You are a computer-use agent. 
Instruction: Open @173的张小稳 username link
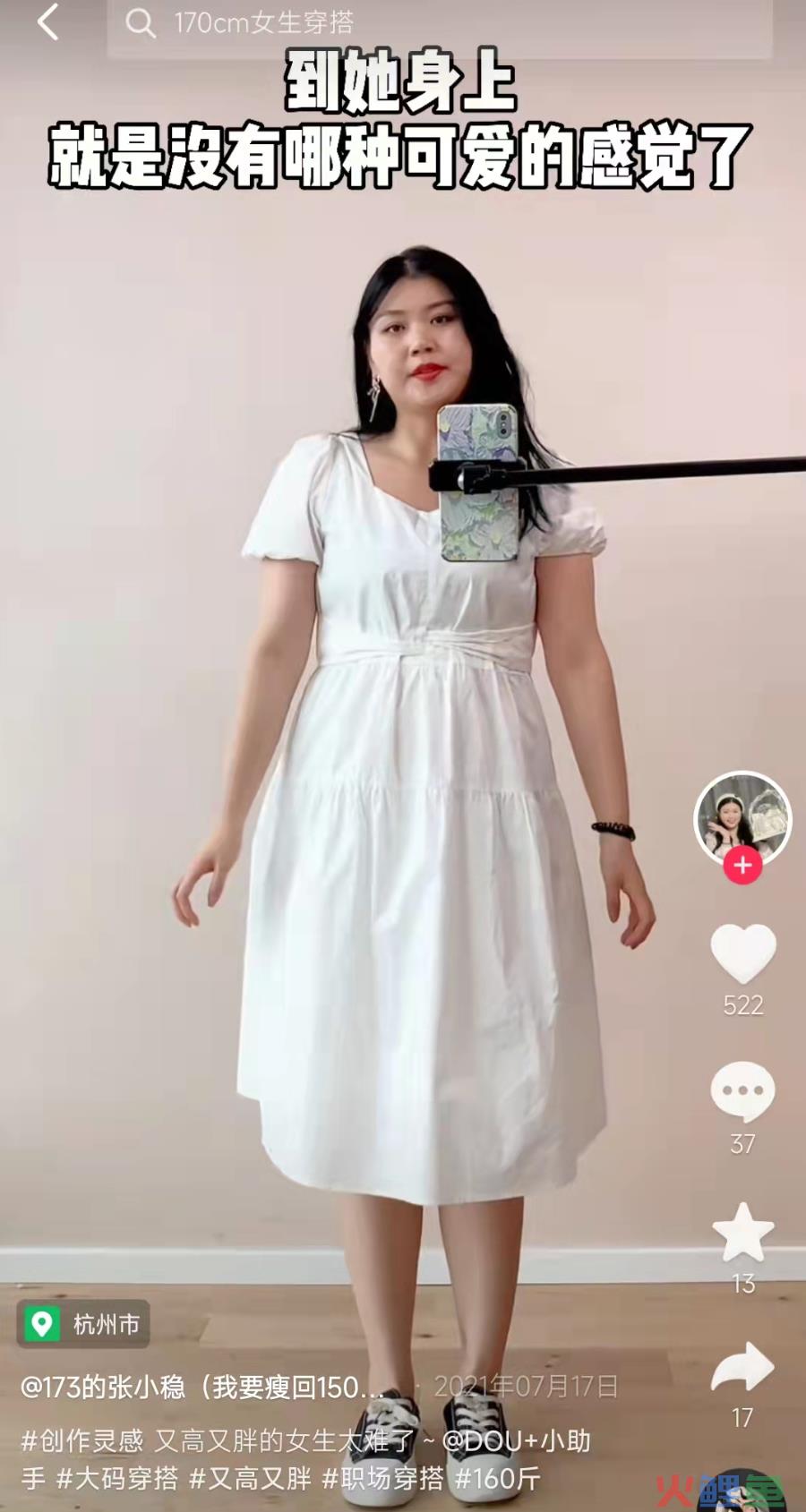coord(202,1387)
